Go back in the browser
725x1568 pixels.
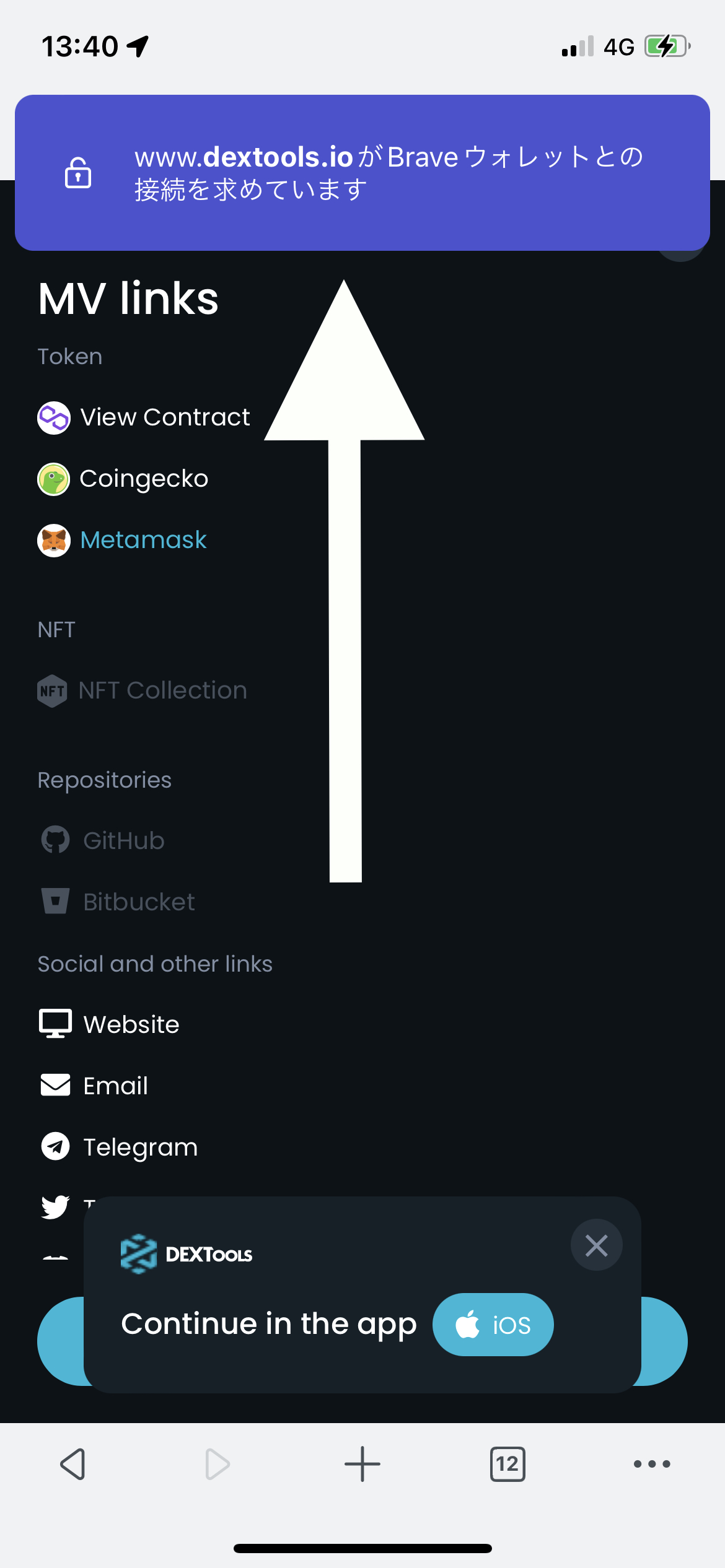[73, 1464]
